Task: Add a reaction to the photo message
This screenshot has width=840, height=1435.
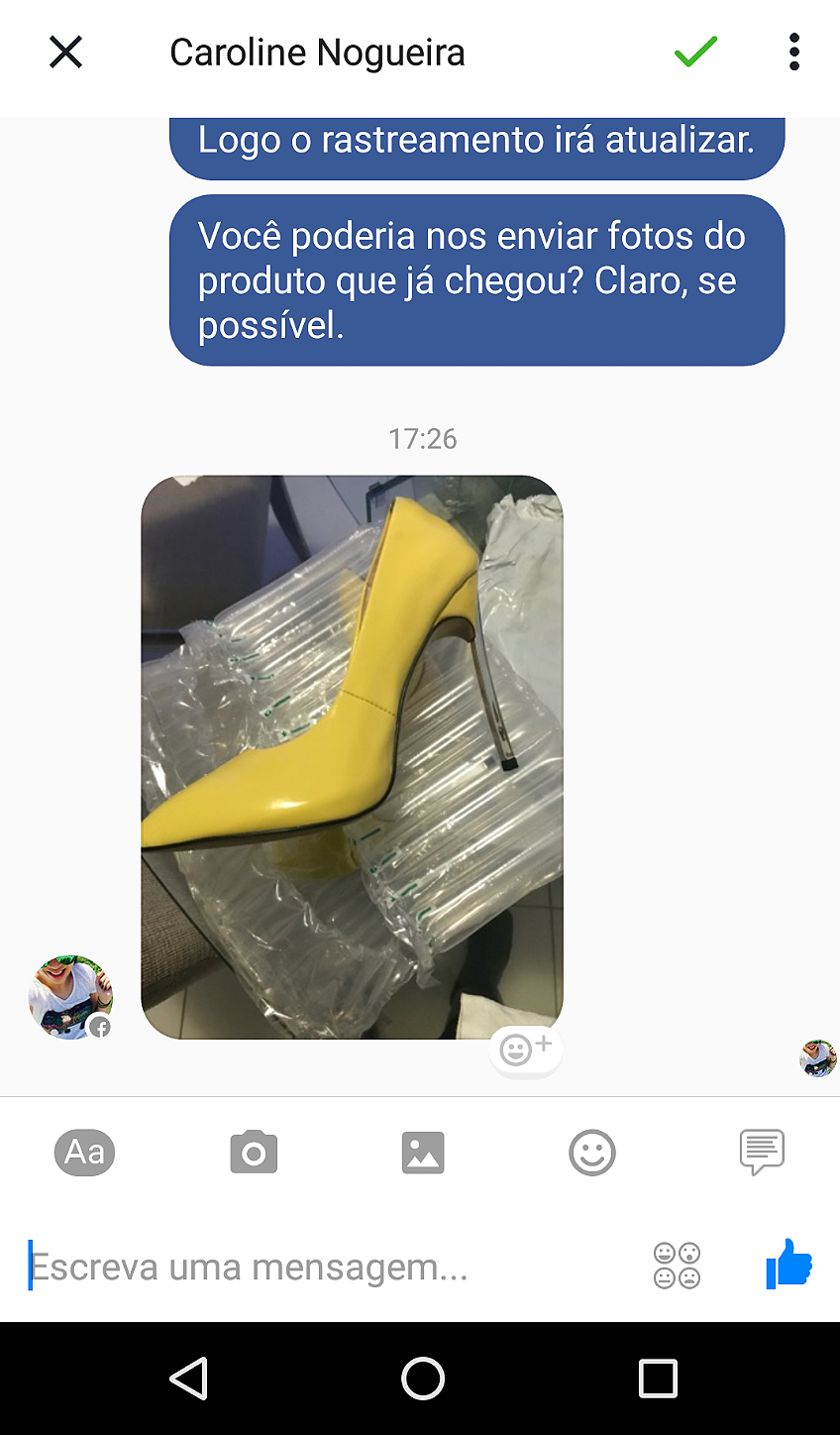Action: point(525,1049)
